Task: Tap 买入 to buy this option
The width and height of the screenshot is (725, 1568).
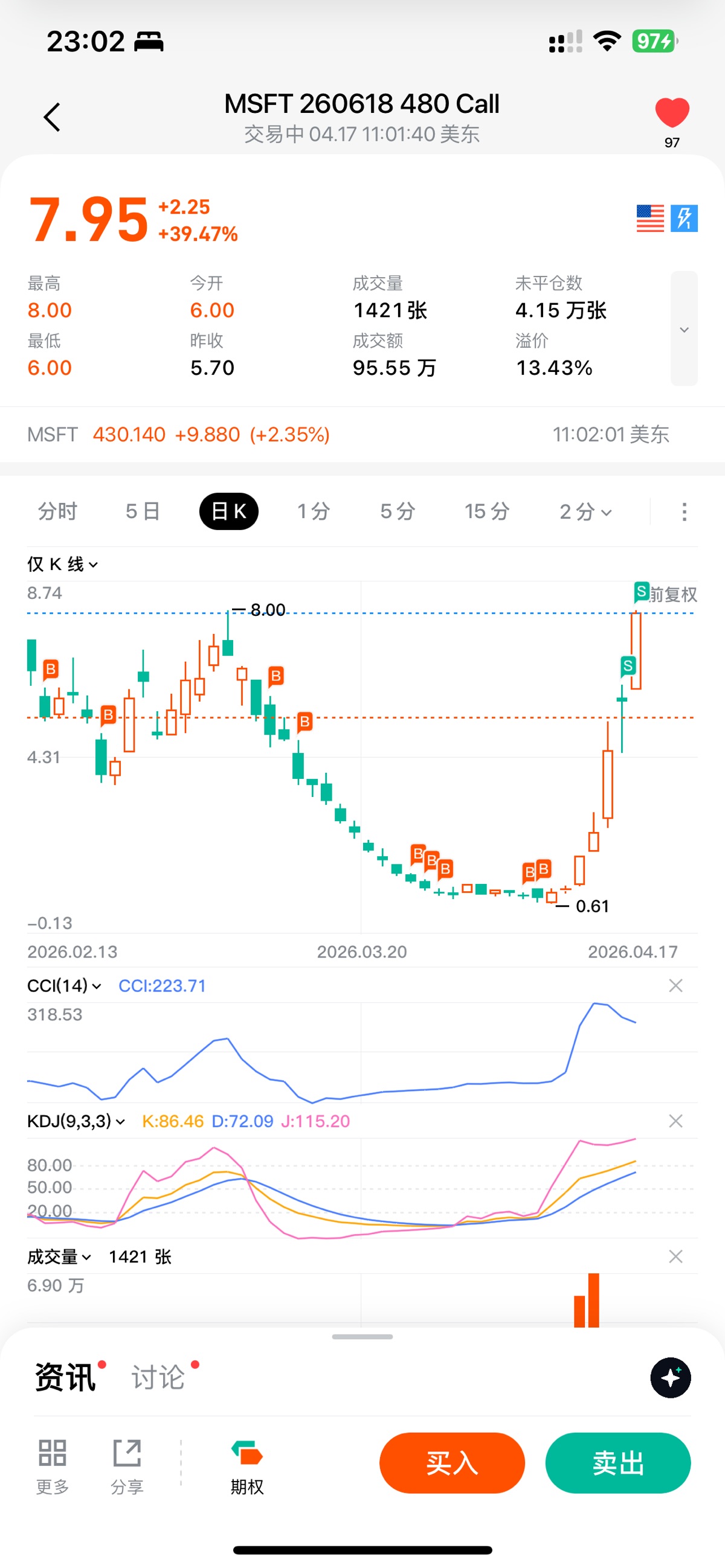Action: [x=451, y=1463]
